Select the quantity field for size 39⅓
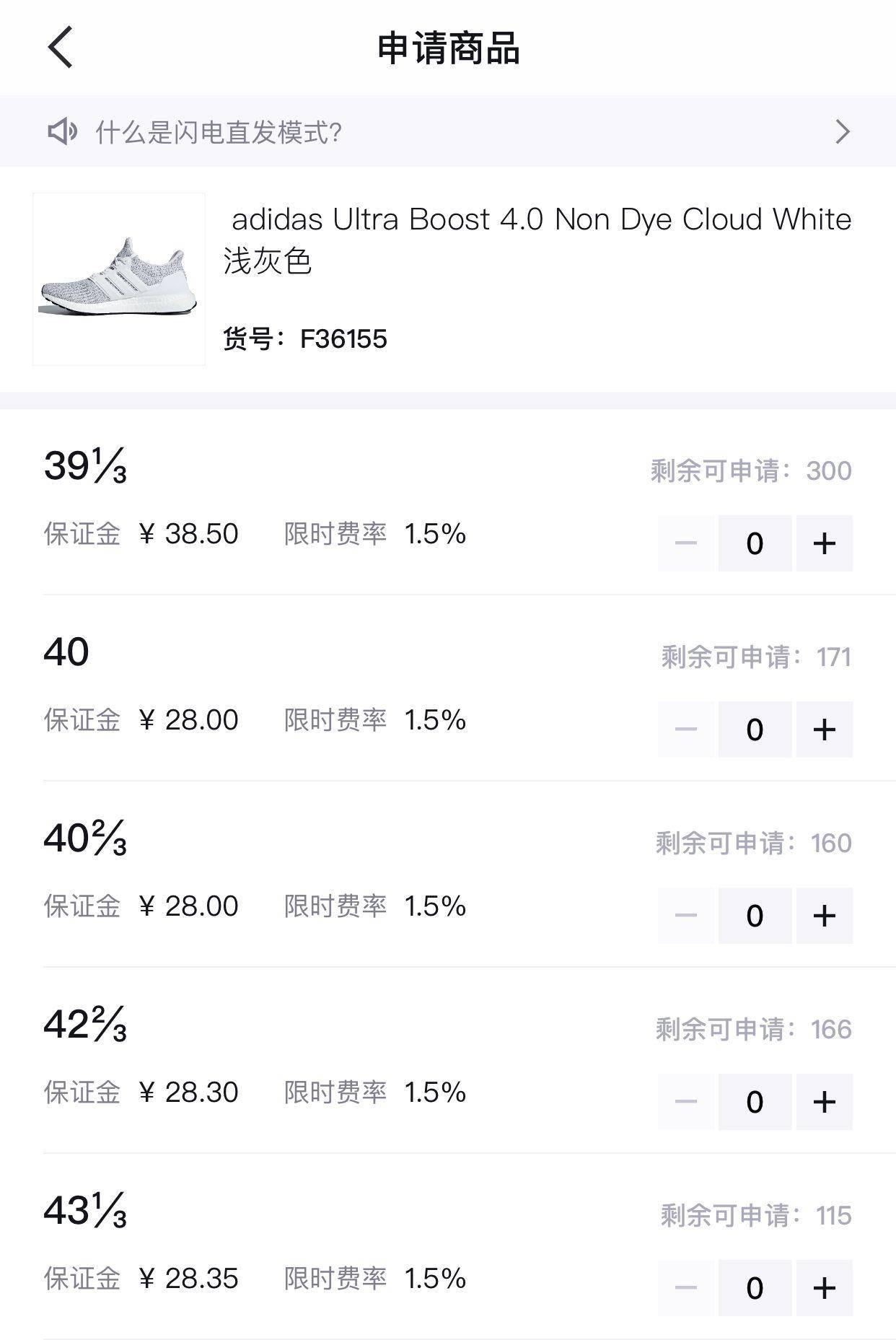Viewport: 896px width, 1340px height. [x=755, y=543]
